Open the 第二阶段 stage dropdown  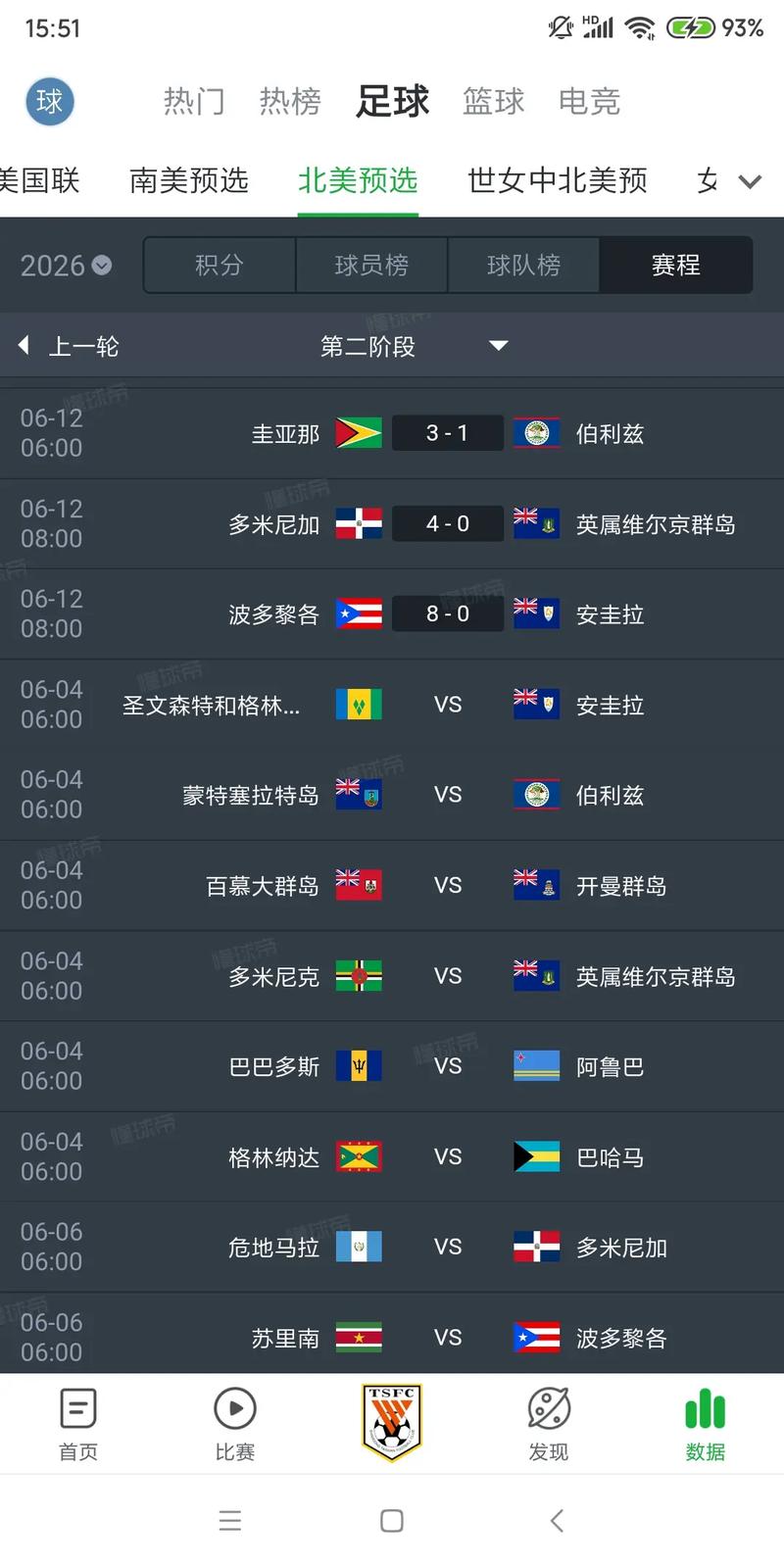click(x=412, y=346)
